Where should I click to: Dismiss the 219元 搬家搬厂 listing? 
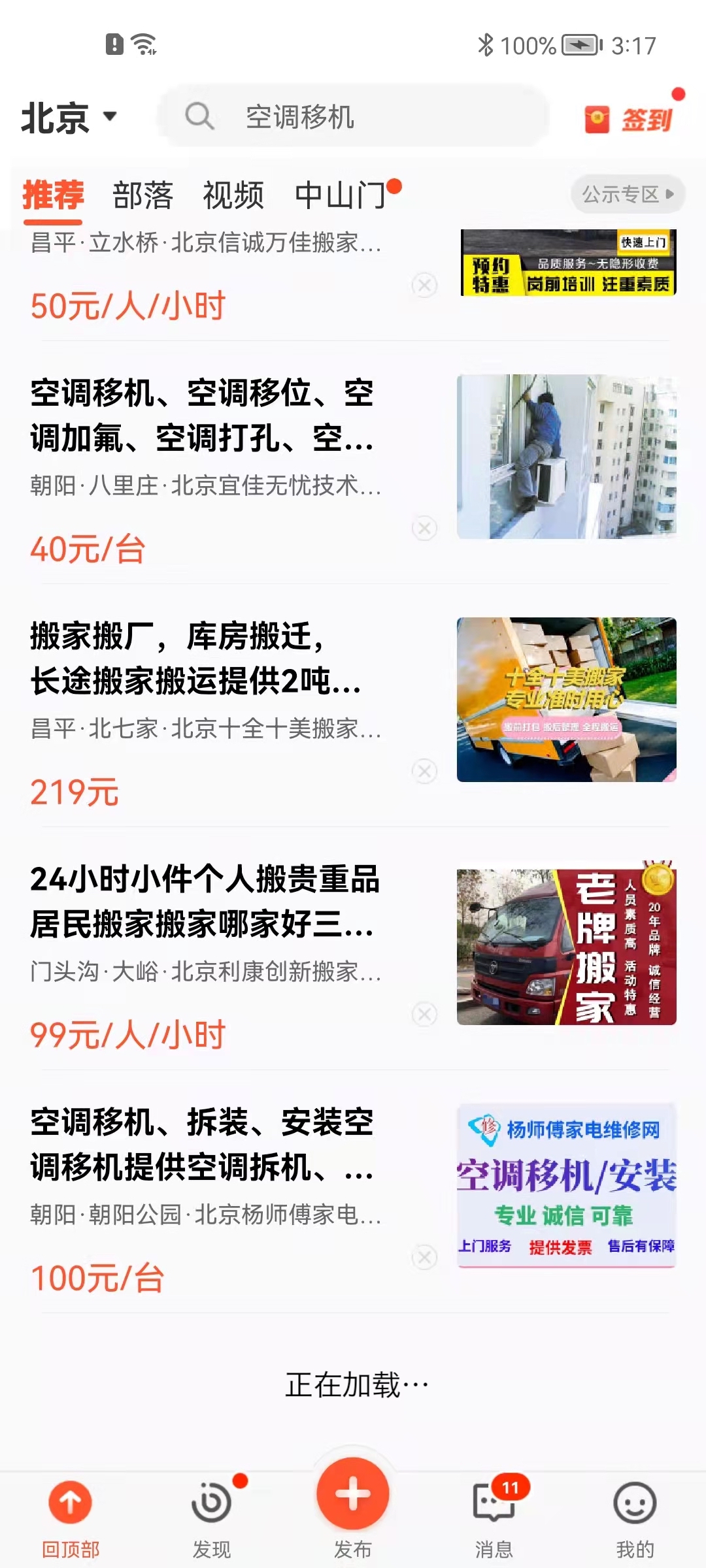425,771
